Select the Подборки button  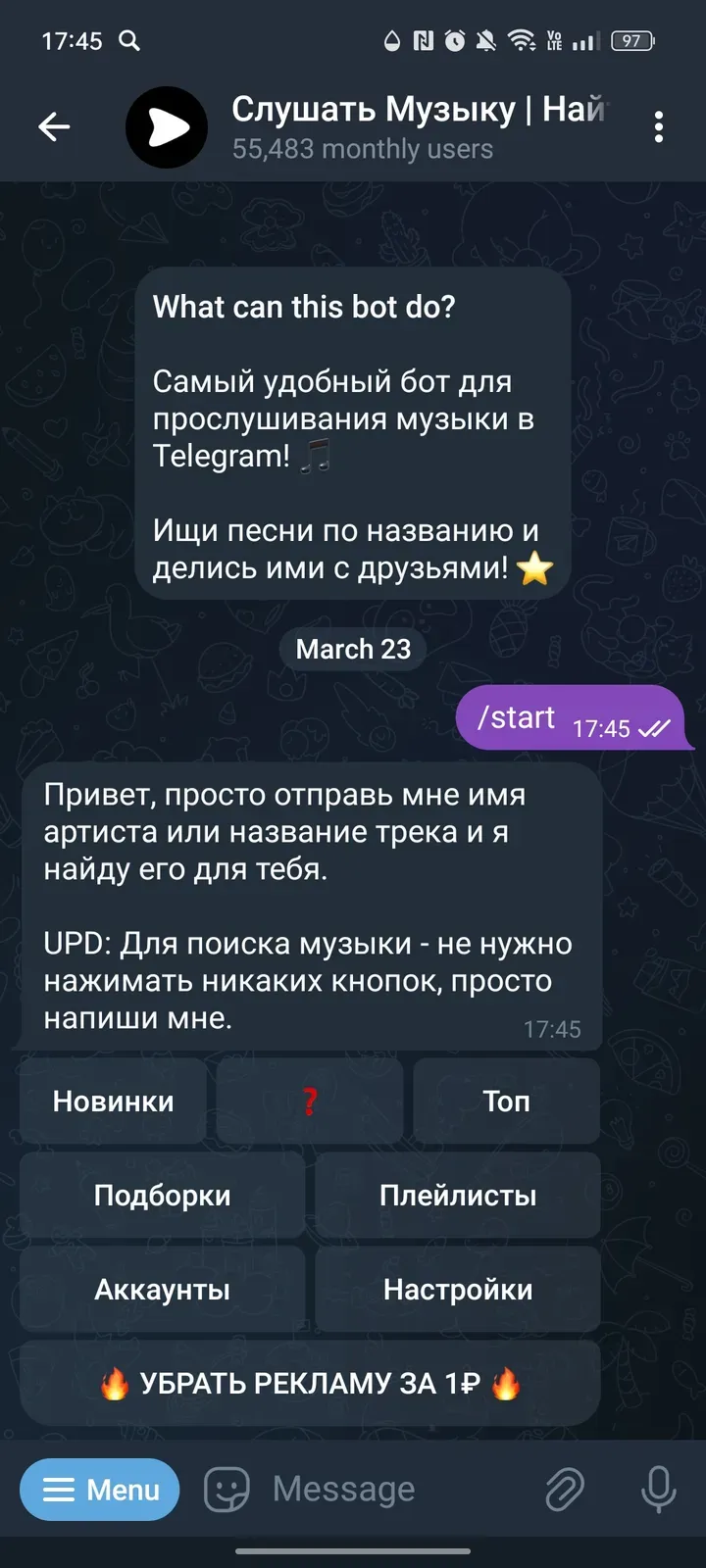click(x=162, y=1195)
